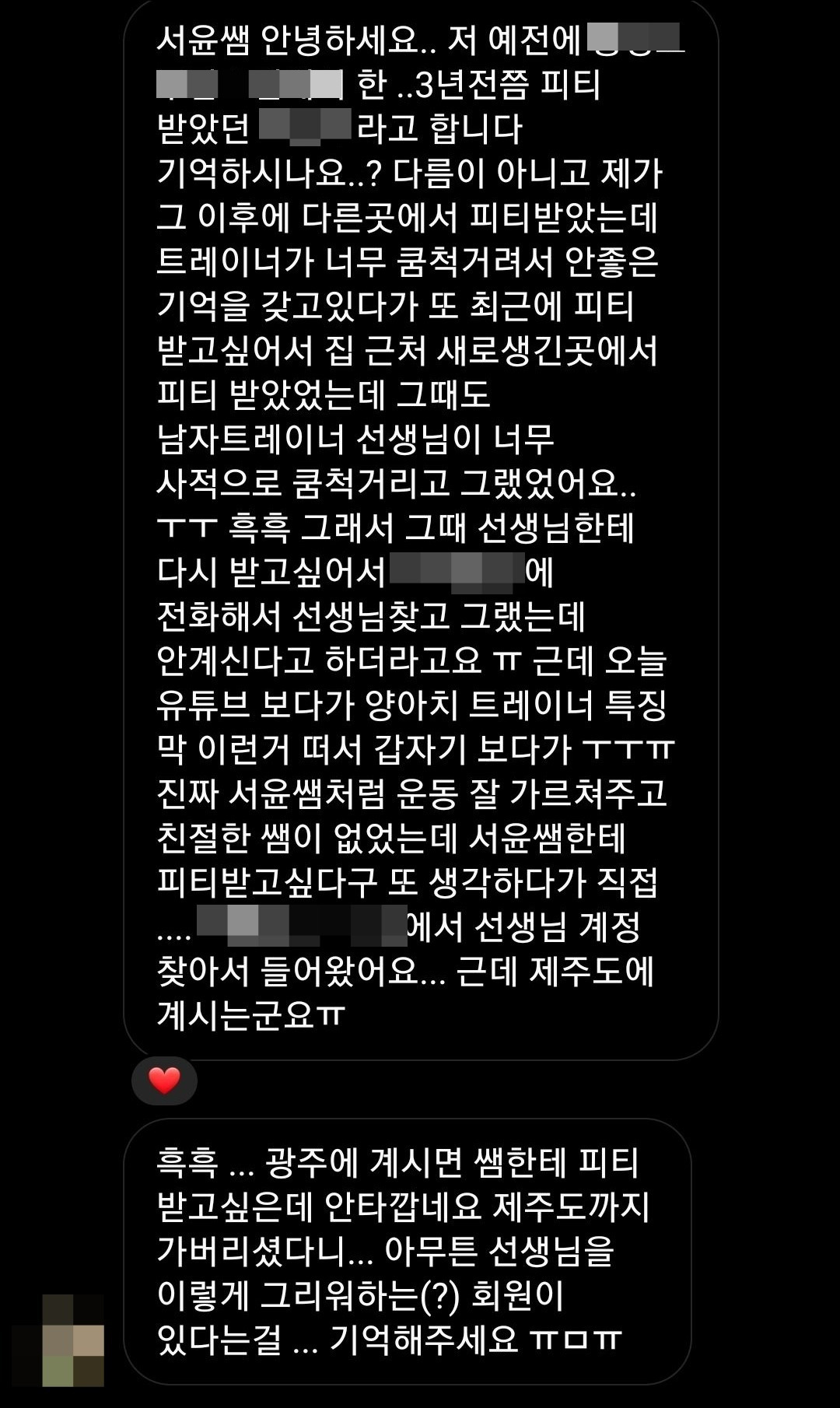Tap the red heart reaction under the message
Image resolution: width=840 pixels, height=1408 pixels.
pos(164,1080)
